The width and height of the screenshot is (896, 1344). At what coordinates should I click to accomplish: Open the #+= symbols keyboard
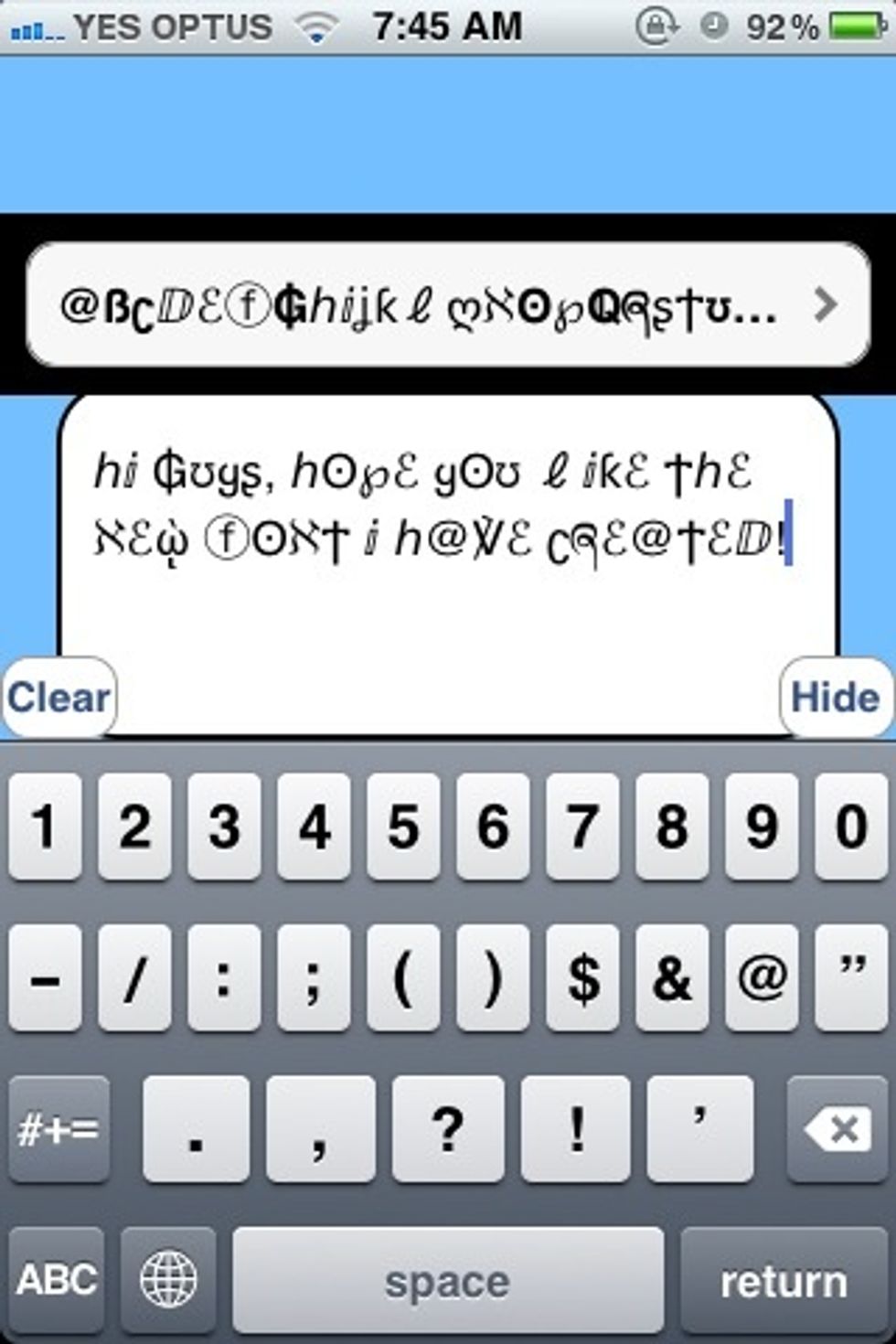coord(59,1130)
